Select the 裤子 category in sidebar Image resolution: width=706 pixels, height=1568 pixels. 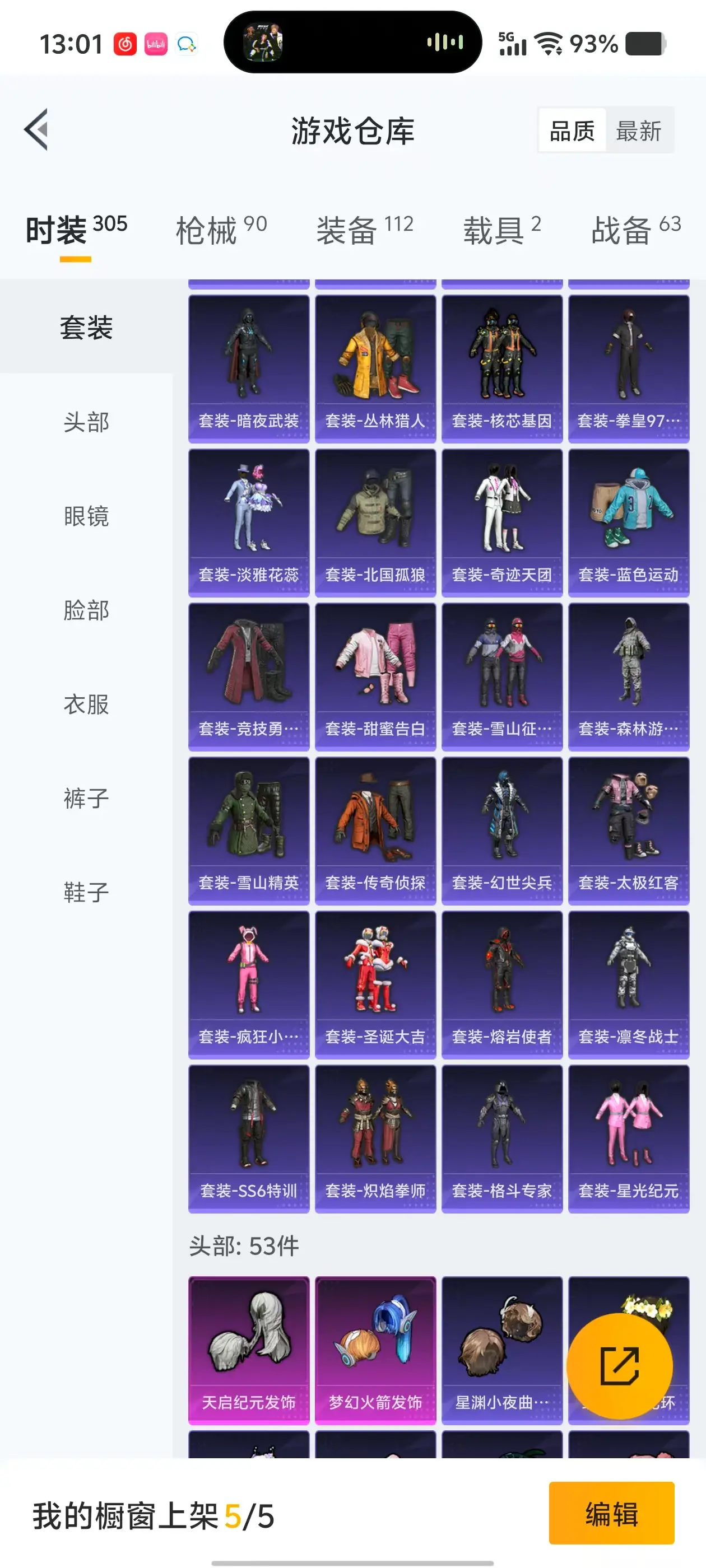(x=86, y=799)
